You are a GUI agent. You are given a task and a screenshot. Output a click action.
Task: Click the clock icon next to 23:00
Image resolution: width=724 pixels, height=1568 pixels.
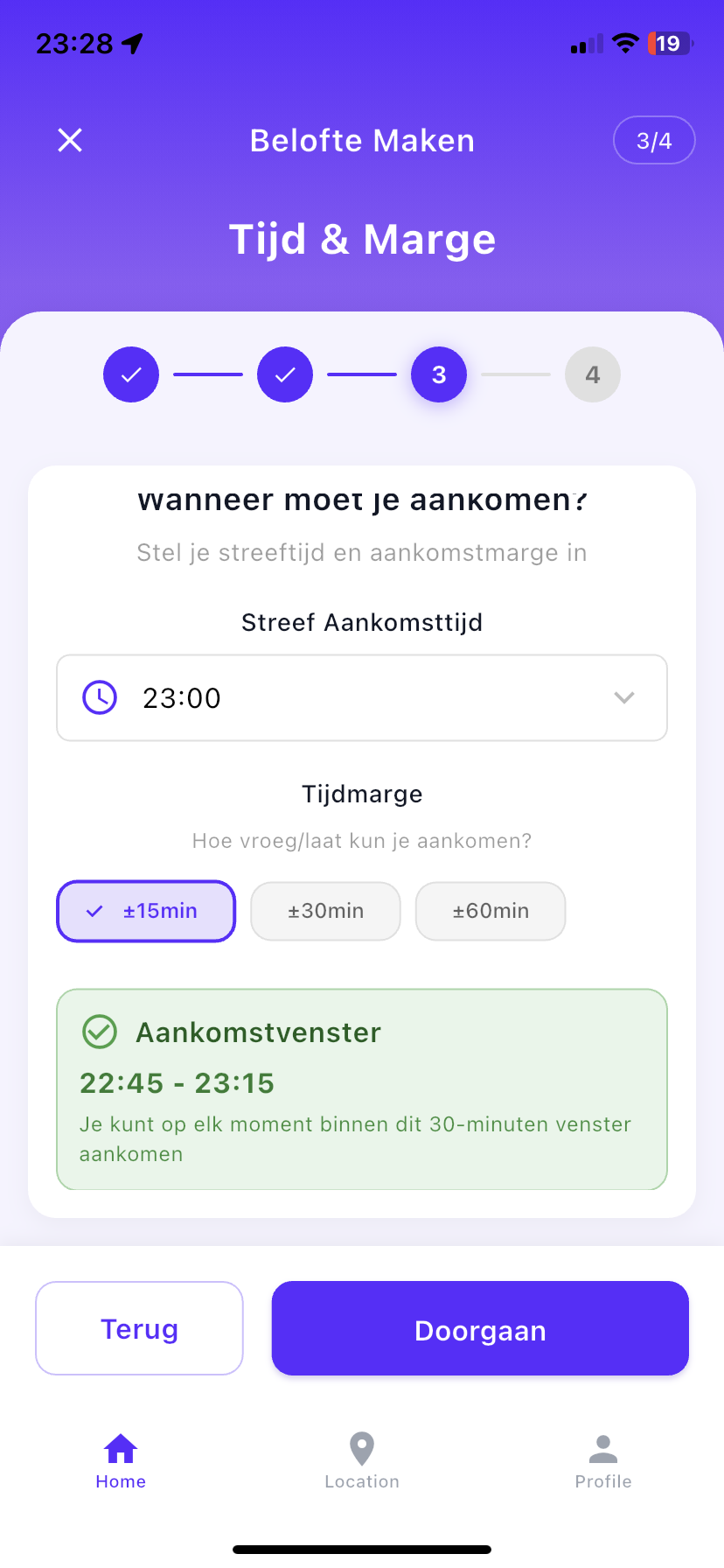pyautogui.click(x=100, y=697)
